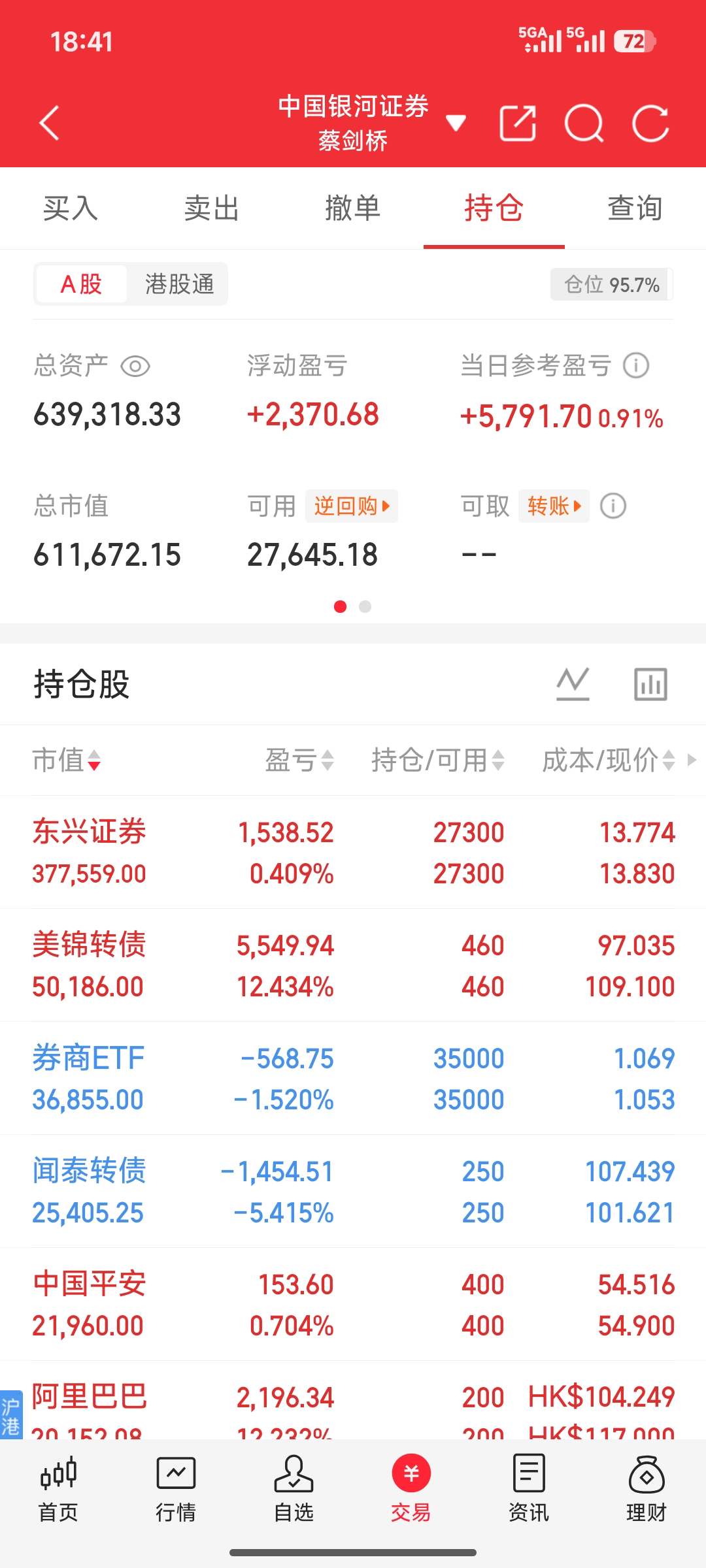Switch to the 卖出 tab
The width and height of the screenshot is (706, 1568).
click(x=212, y=208)
